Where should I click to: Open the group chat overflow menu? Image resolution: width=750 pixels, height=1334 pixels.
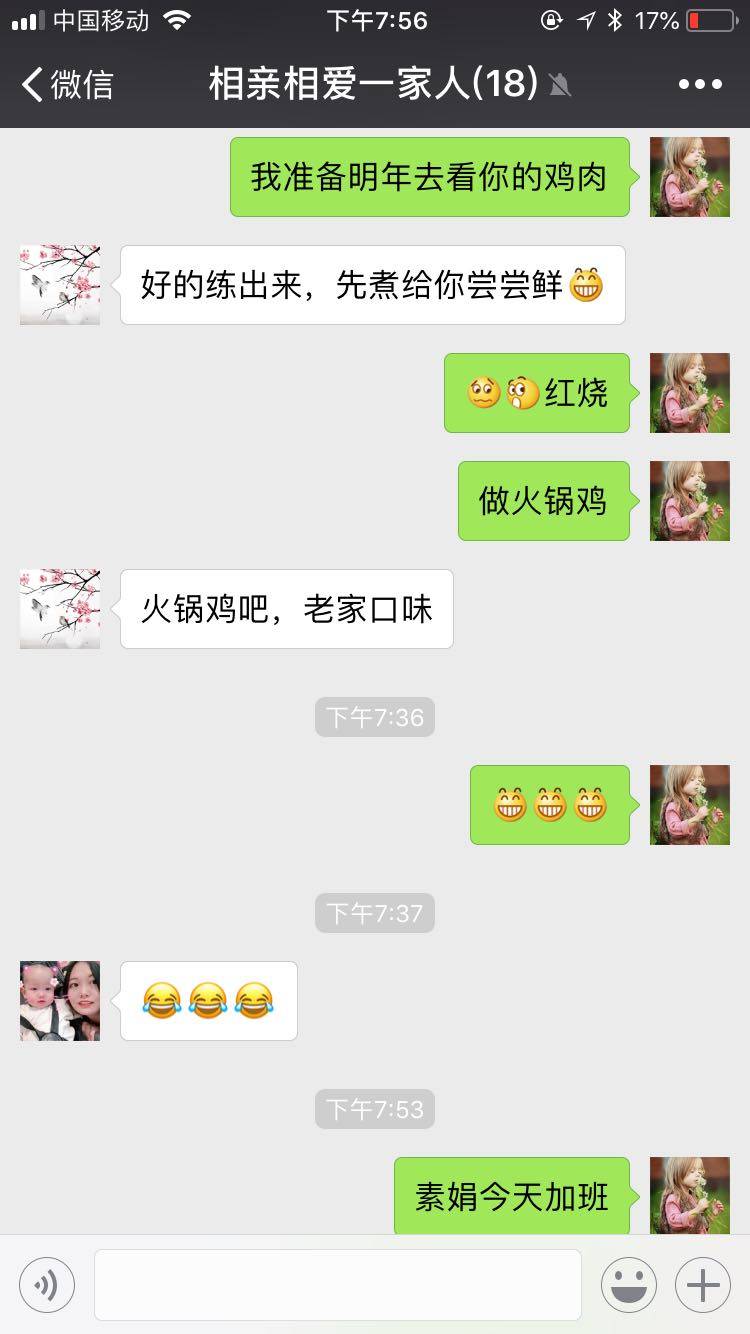[700, 84]
